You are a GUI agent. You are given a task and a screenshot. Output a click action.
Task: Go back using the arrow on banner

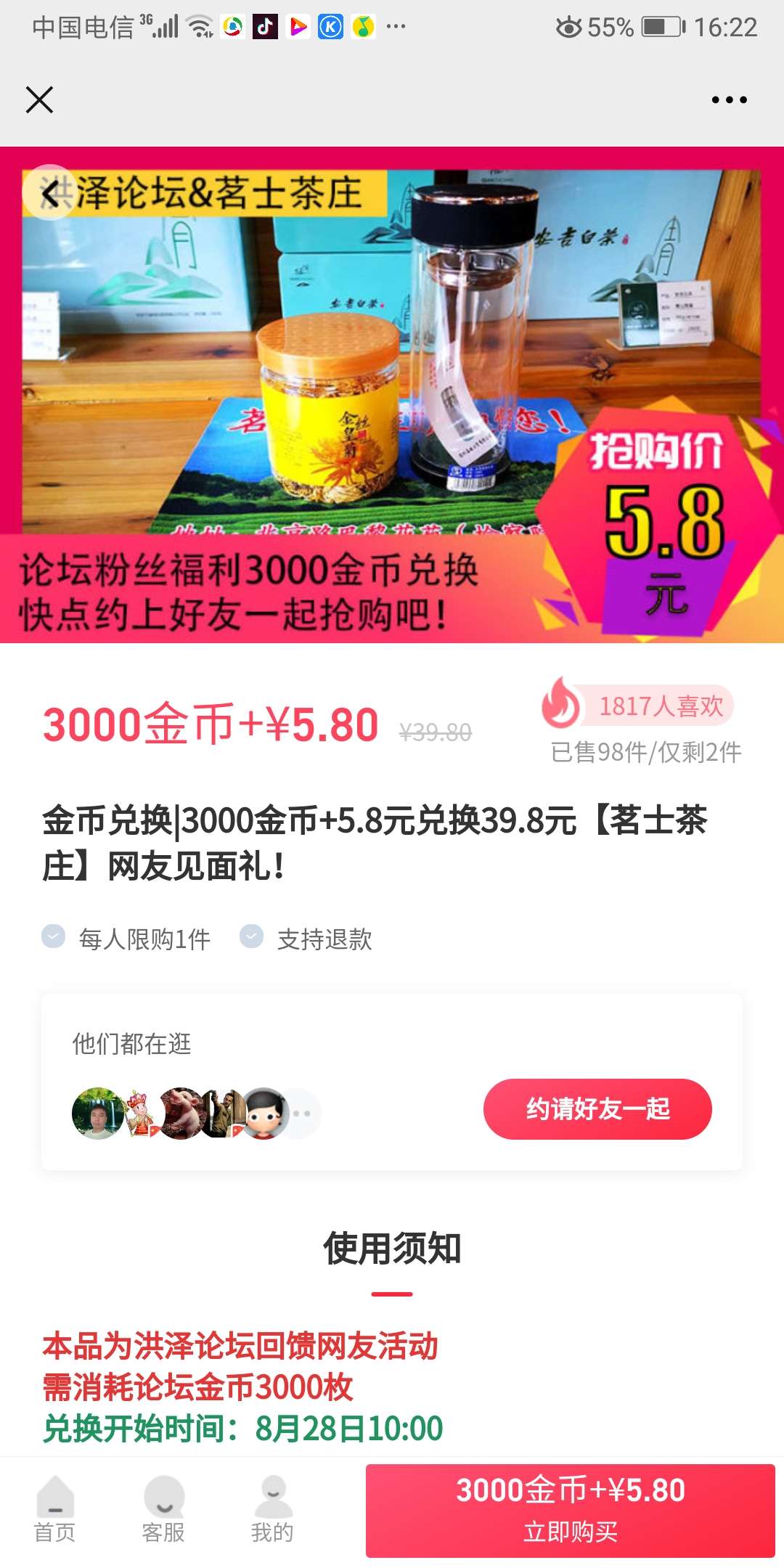[49, 193]
